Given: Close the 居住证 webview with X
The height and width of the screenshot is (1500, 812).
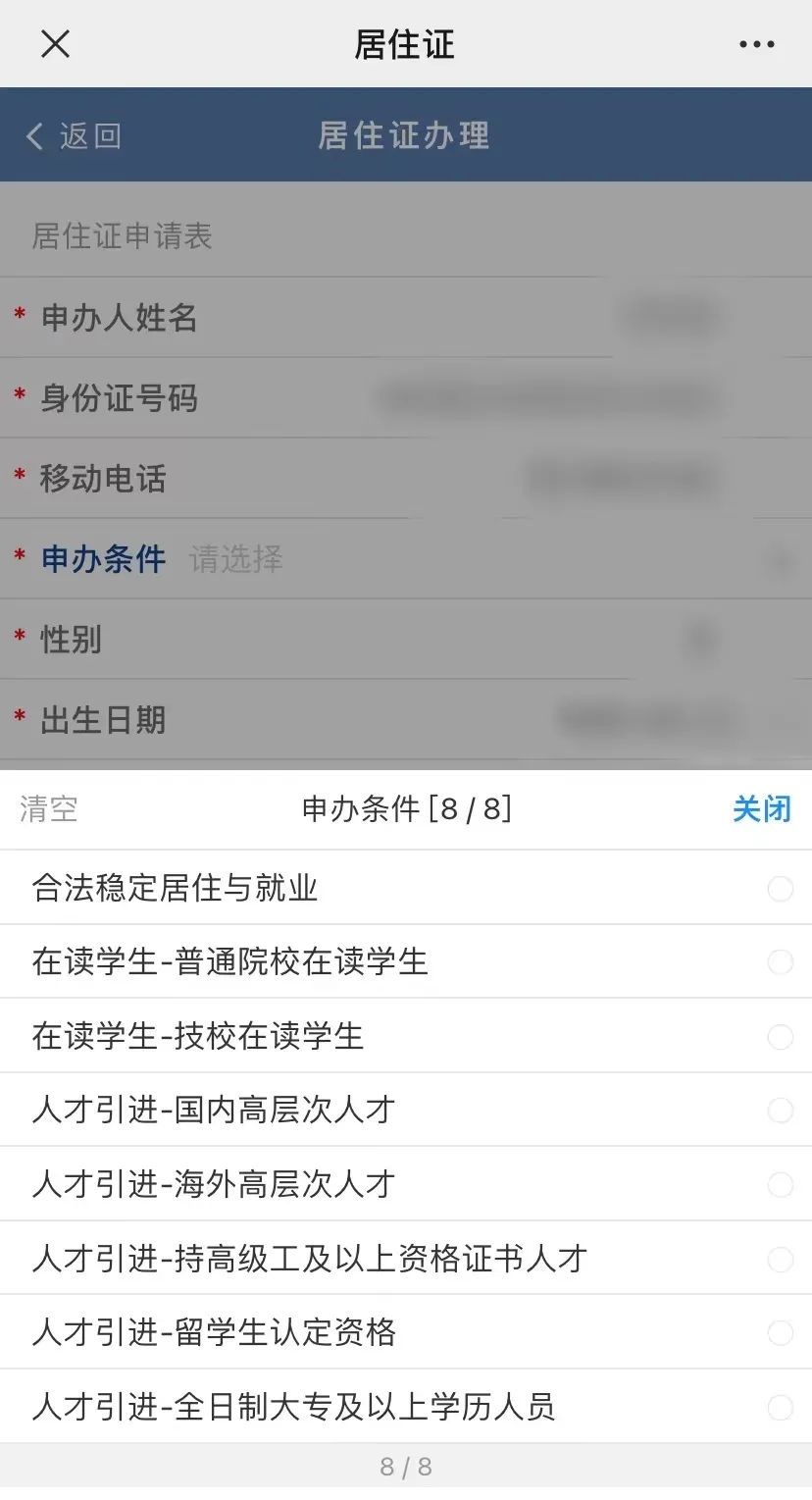Looking at the screenshot, I should tap(55, 44).
